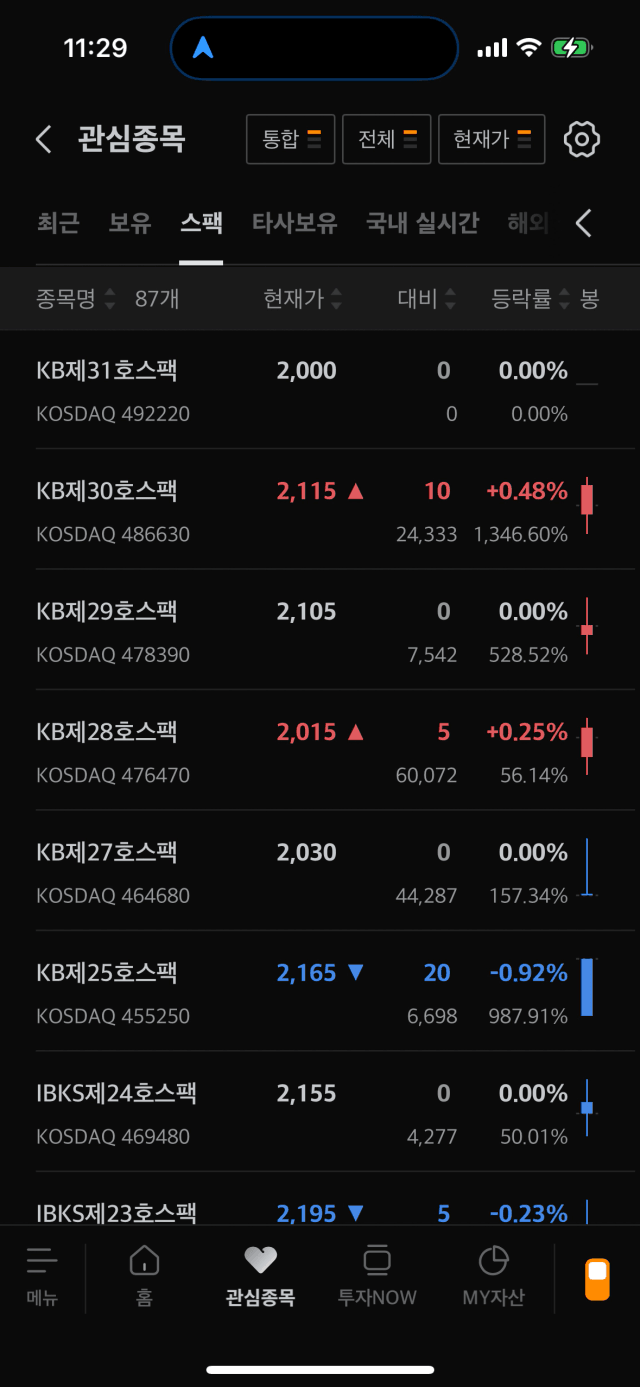Viewport: 640px width, 1387px height.
Task: Open the MY자산 tab
Action: tap(493, 1277)
